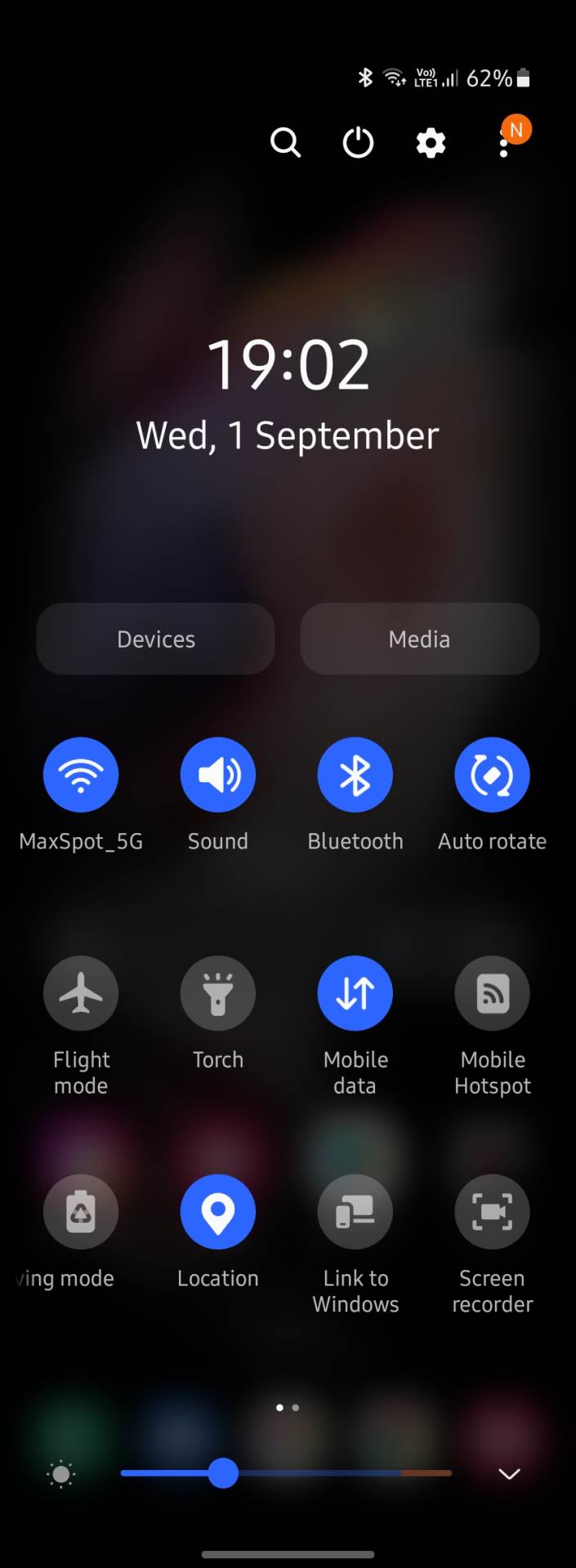576x1568 pixels.
Task: Open the more options menu
Action: click(503, 145)
